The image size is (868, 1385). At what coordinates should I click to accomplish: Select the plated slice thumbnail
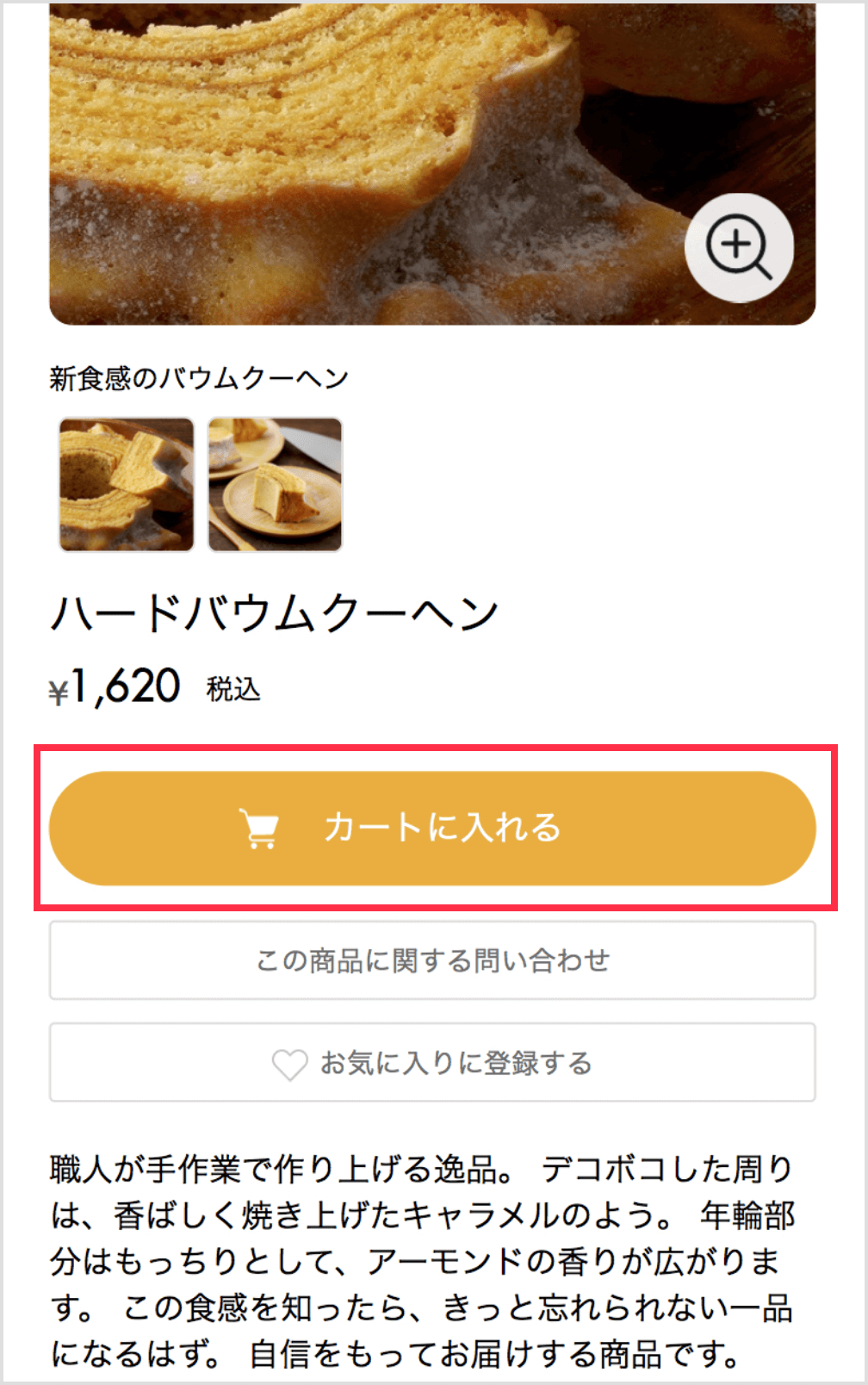275,484
